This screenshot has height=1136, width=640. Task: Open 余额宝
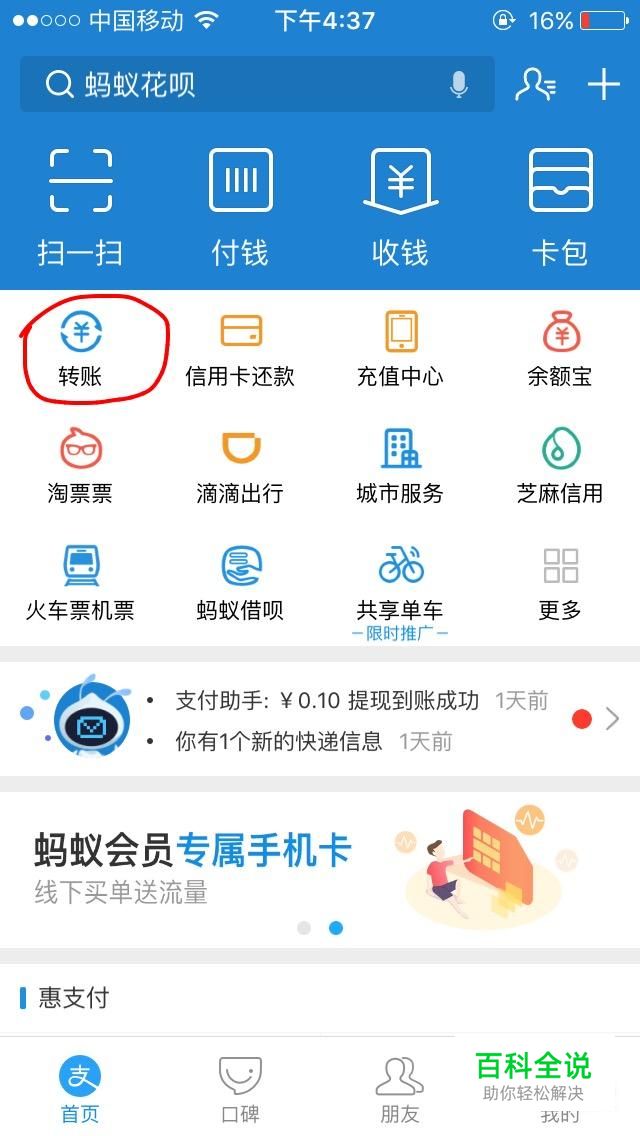(x=560, y=348)
